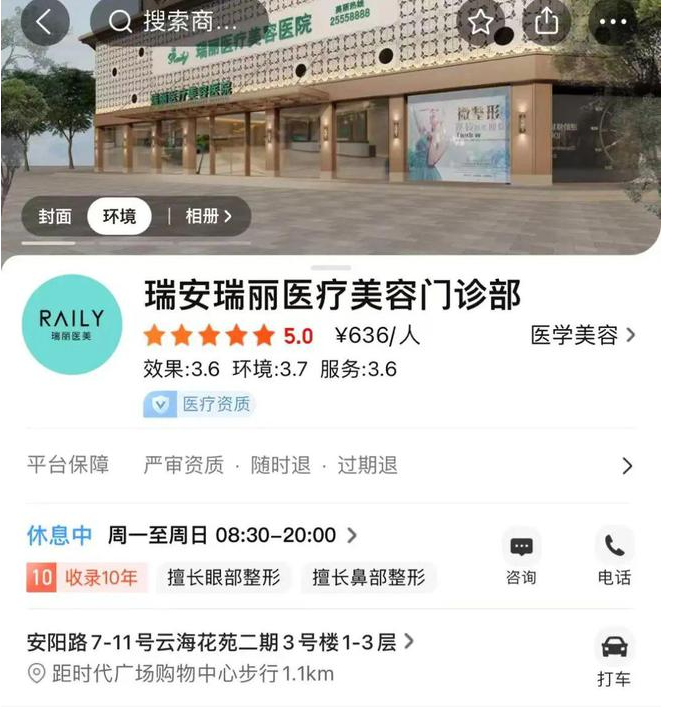Image resolution: width=697 pixels, height=707 pixels.
Task: Open the three-dot overflow menu
Action: pyautogui.click(x=612, y=21)
